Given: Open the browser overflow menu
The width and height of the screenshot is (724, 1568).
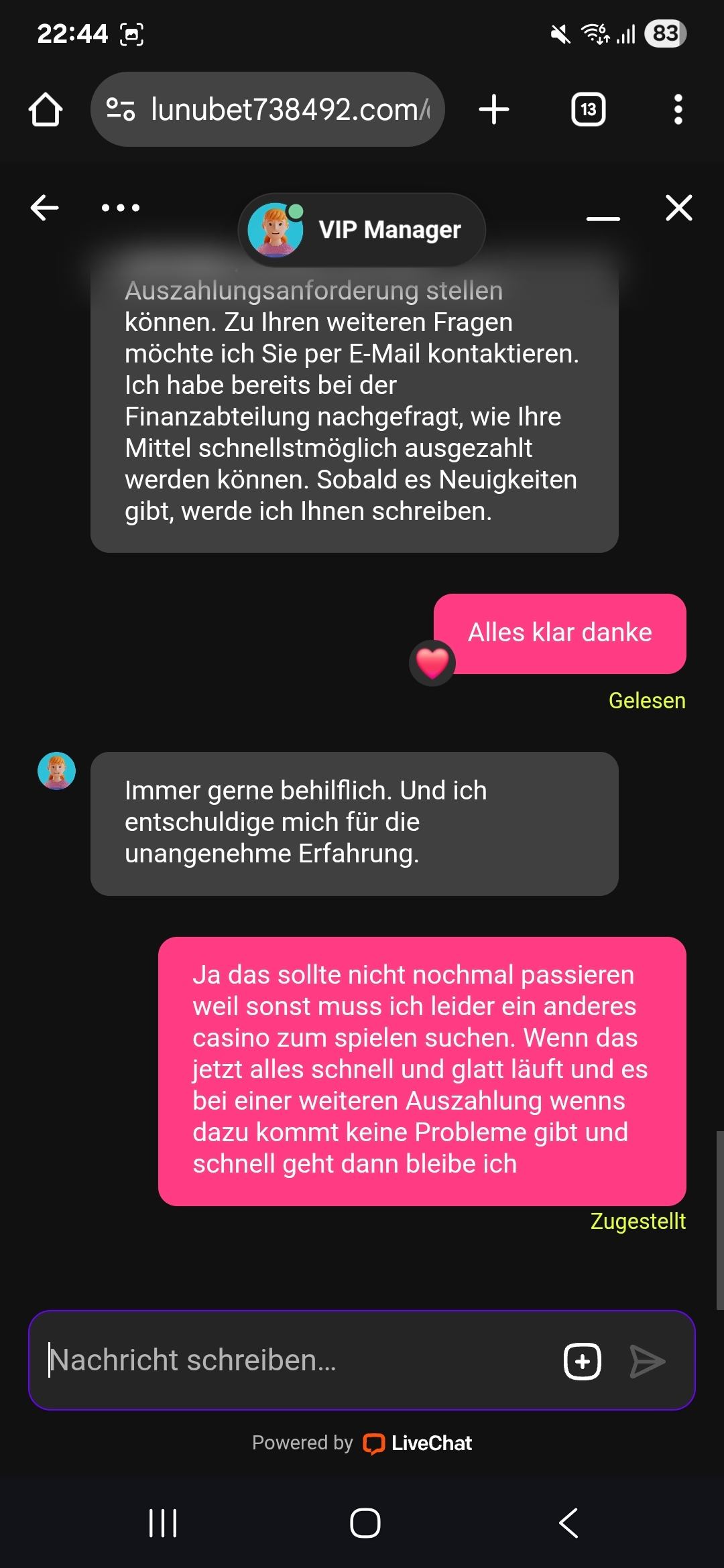Looking at the screenshot, I should pos(678,109).
